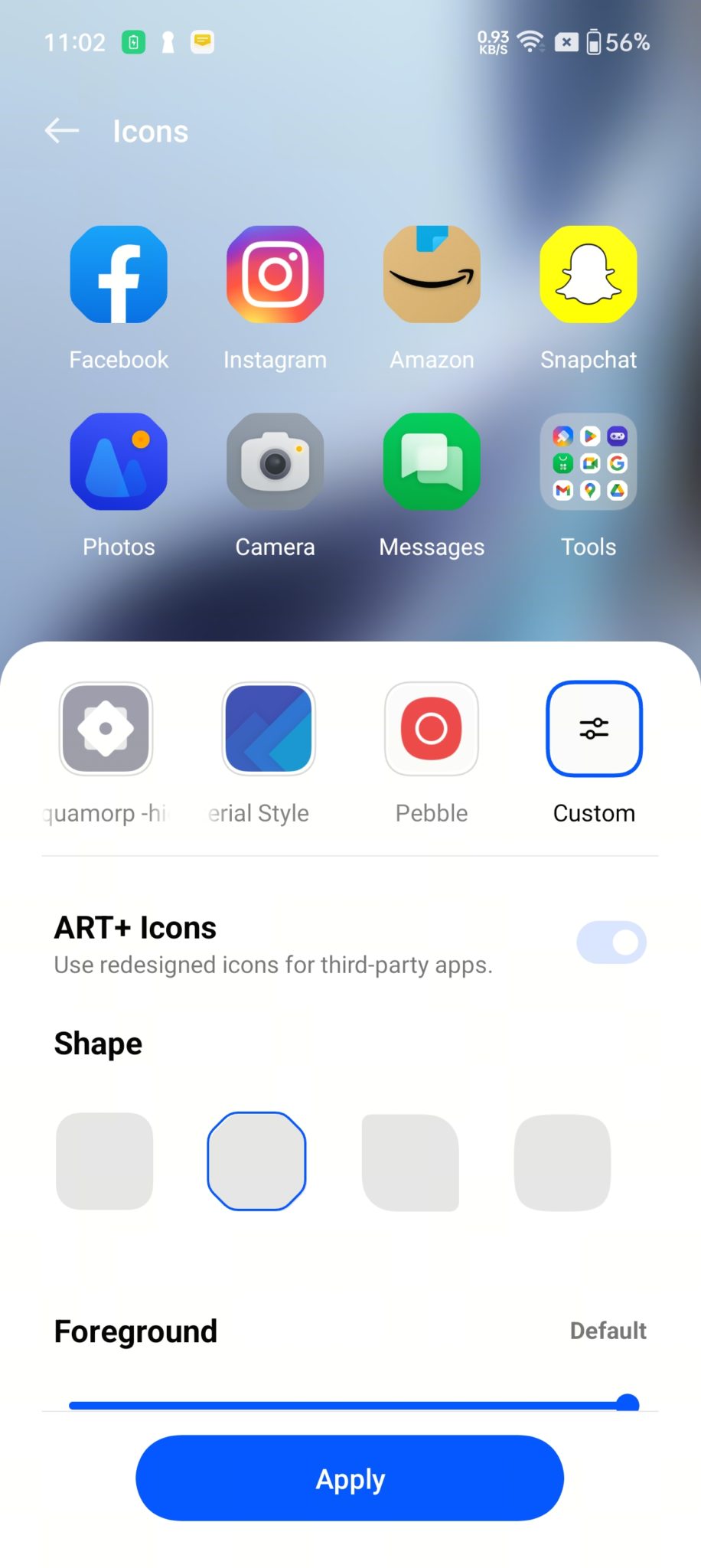
Task: Choose the Material Style icon pack
Action: tap(269, 729)
